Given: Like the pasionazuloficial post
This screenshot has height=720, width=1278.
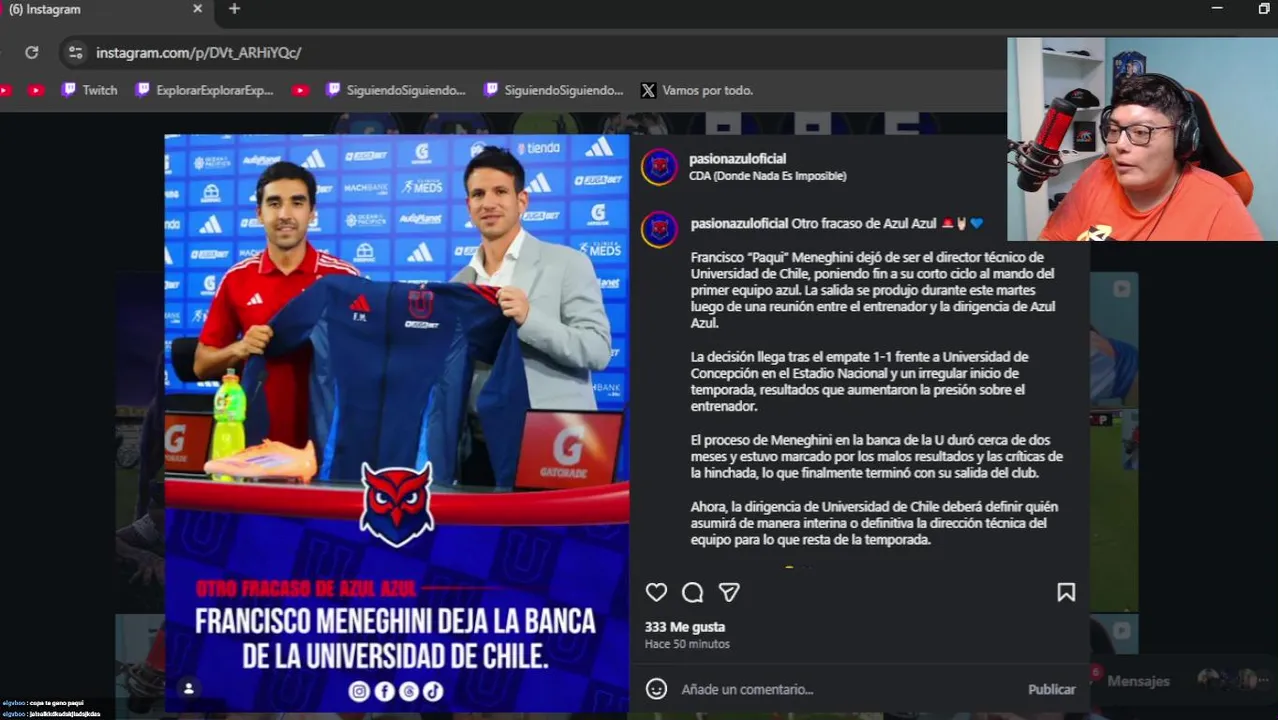Looking at the screenshot, I should (656, 593).
